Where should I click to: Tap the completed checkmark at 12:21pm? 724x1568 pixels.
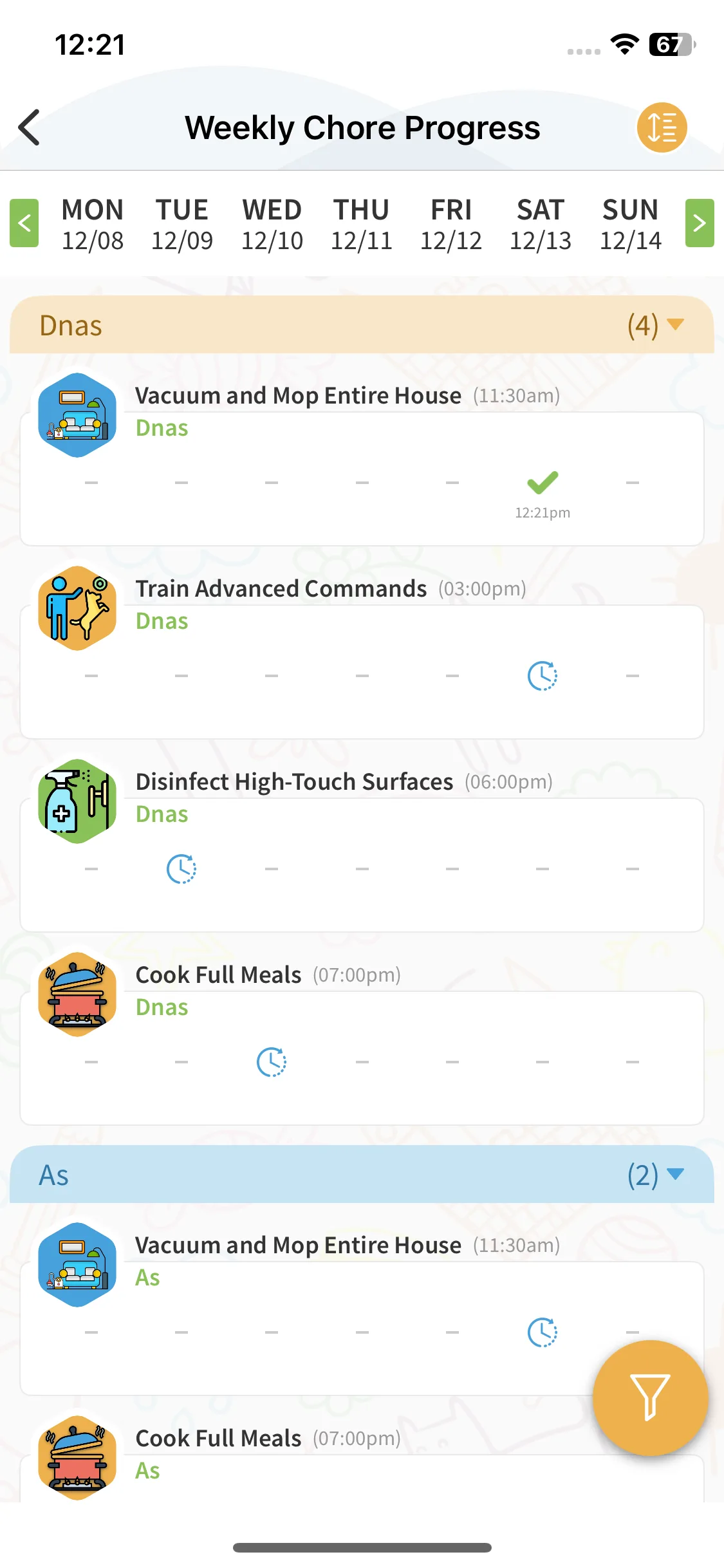point(543,483)
